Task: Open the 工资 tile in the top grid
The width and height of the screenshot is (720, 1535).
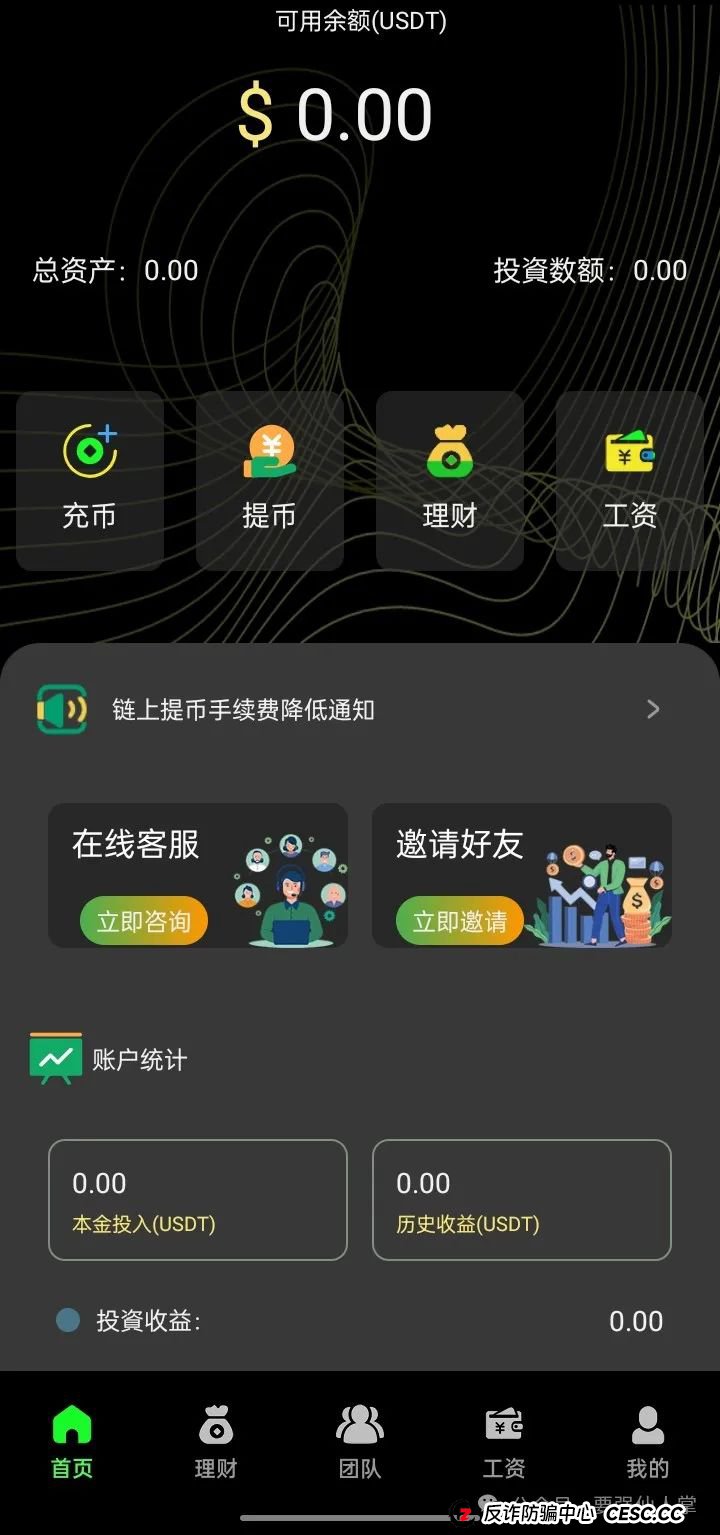Action: [630, 480]
